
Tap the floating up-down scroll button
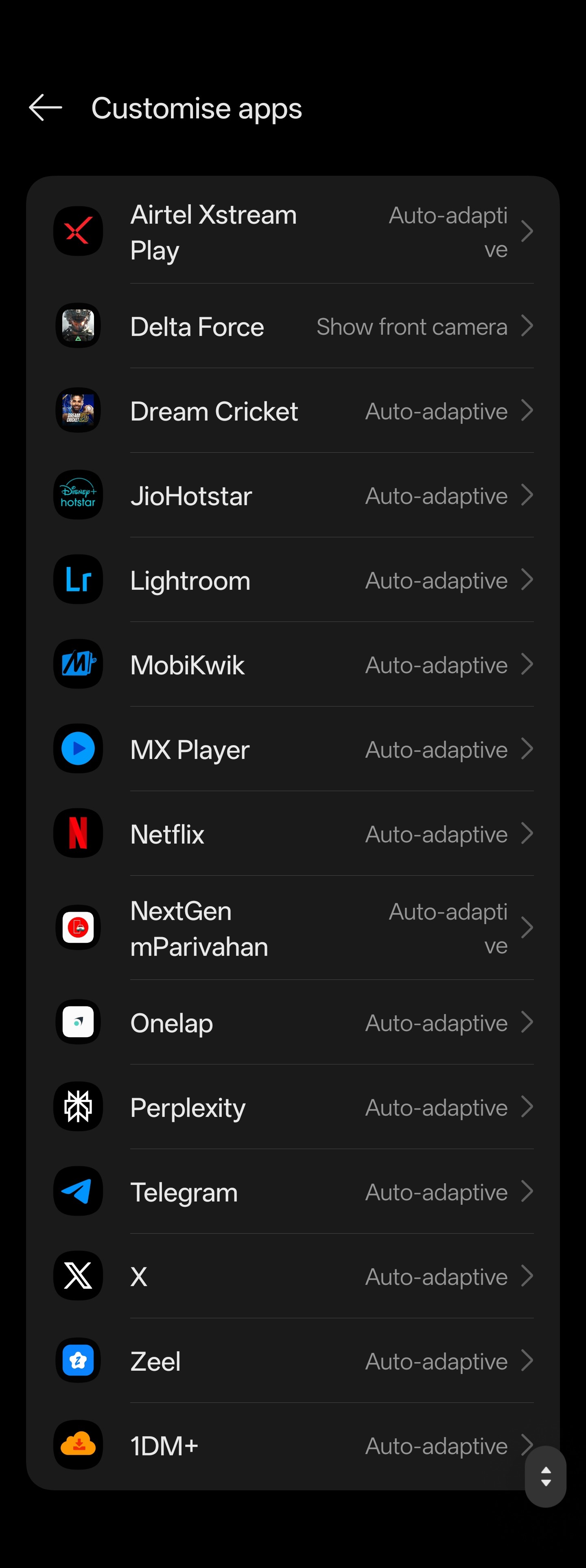546,1477
